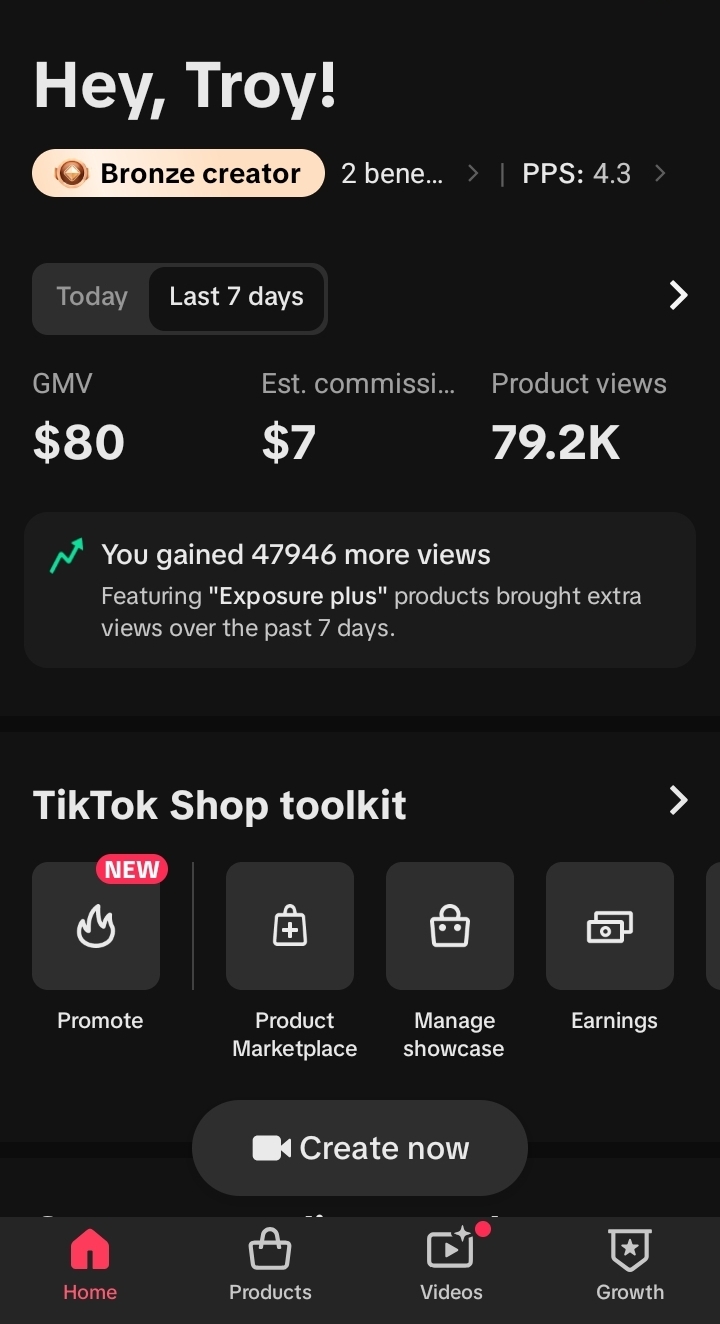Open Manage showcase
720x1324 pixels.
pyautogui.click(x=450, y=927)
